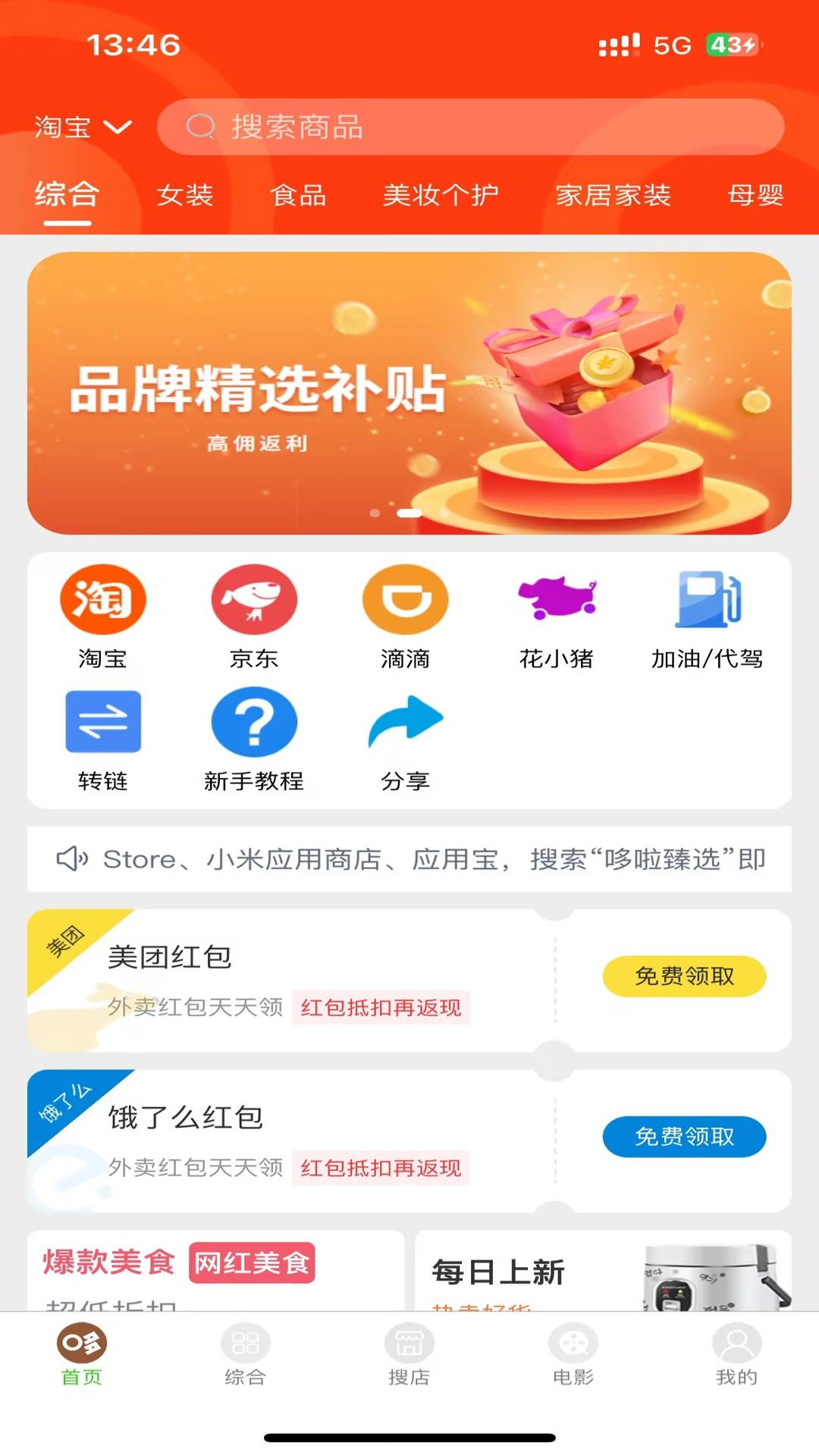Viewport: 819px width, 1456px height.
Task: Open the 我的 profile tab
Action: [737, 1354]
